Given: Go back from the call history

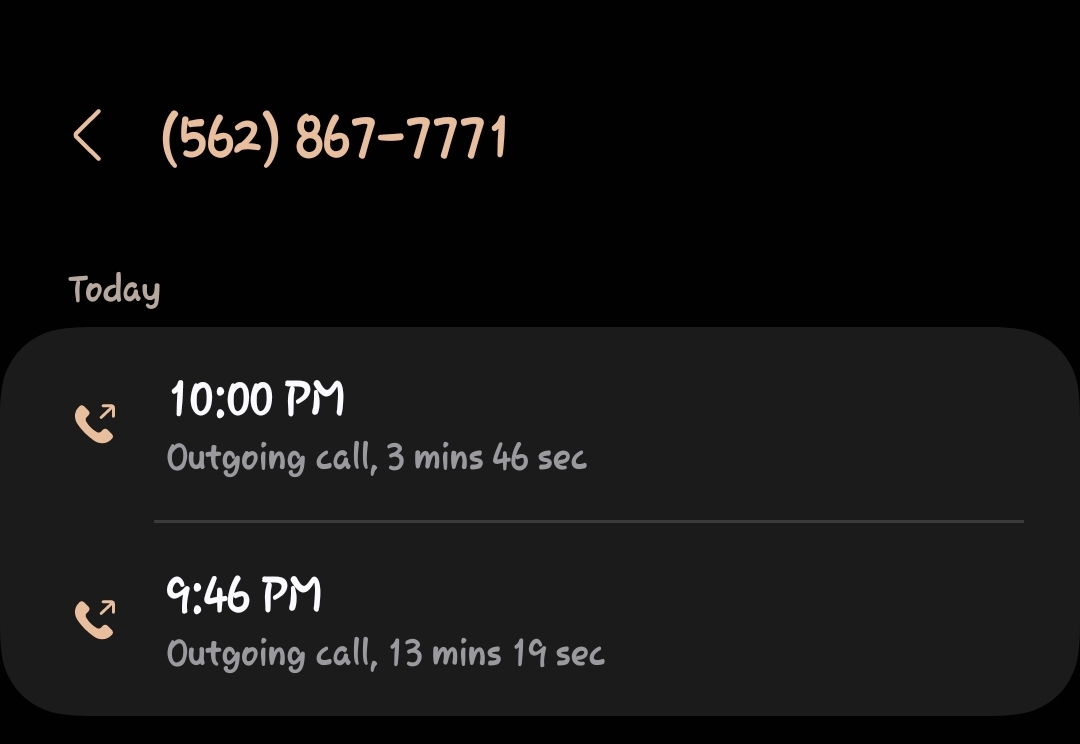Looking at the screenshot, I should tap(88, 136).
